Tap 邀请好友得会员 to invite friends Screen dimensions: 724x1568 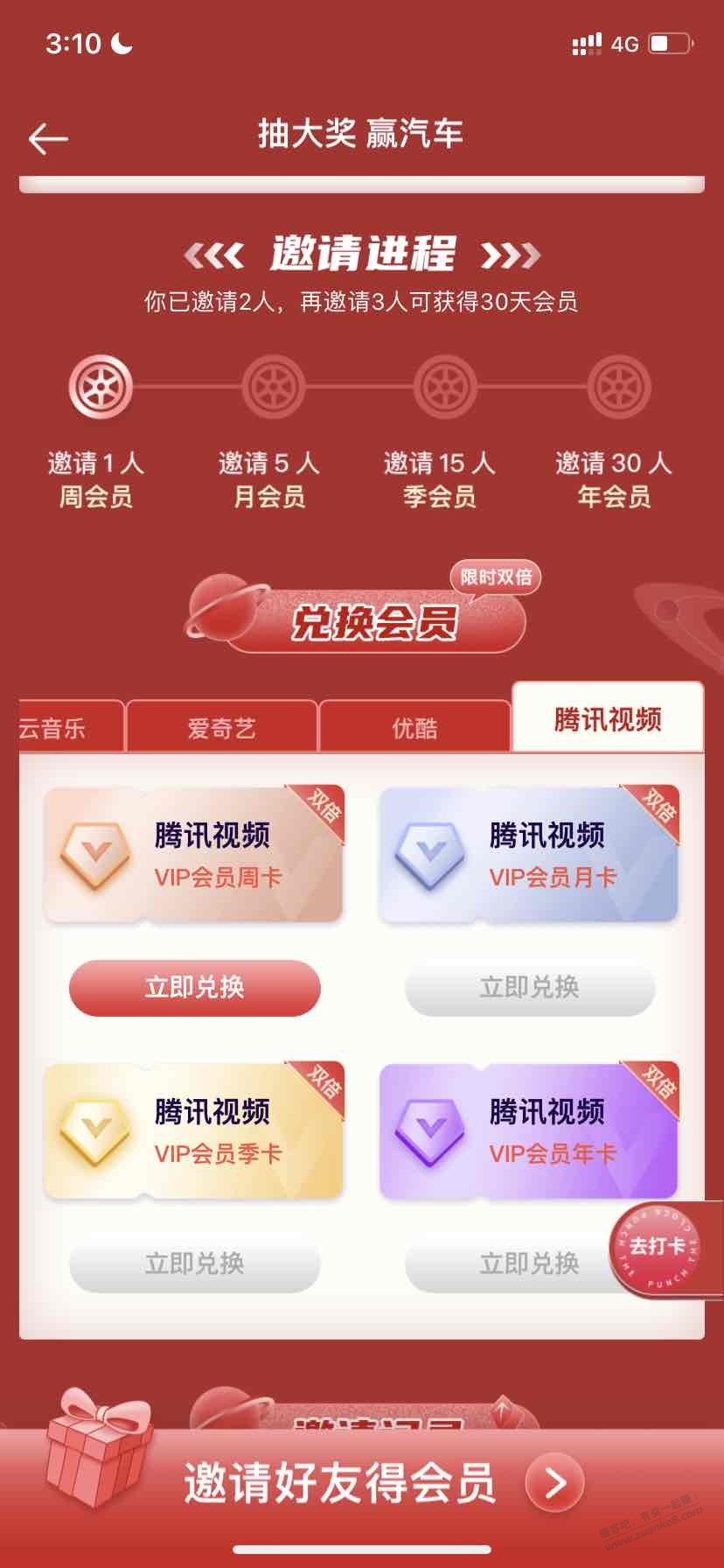pyautogui.click(x=367, y=1482)
